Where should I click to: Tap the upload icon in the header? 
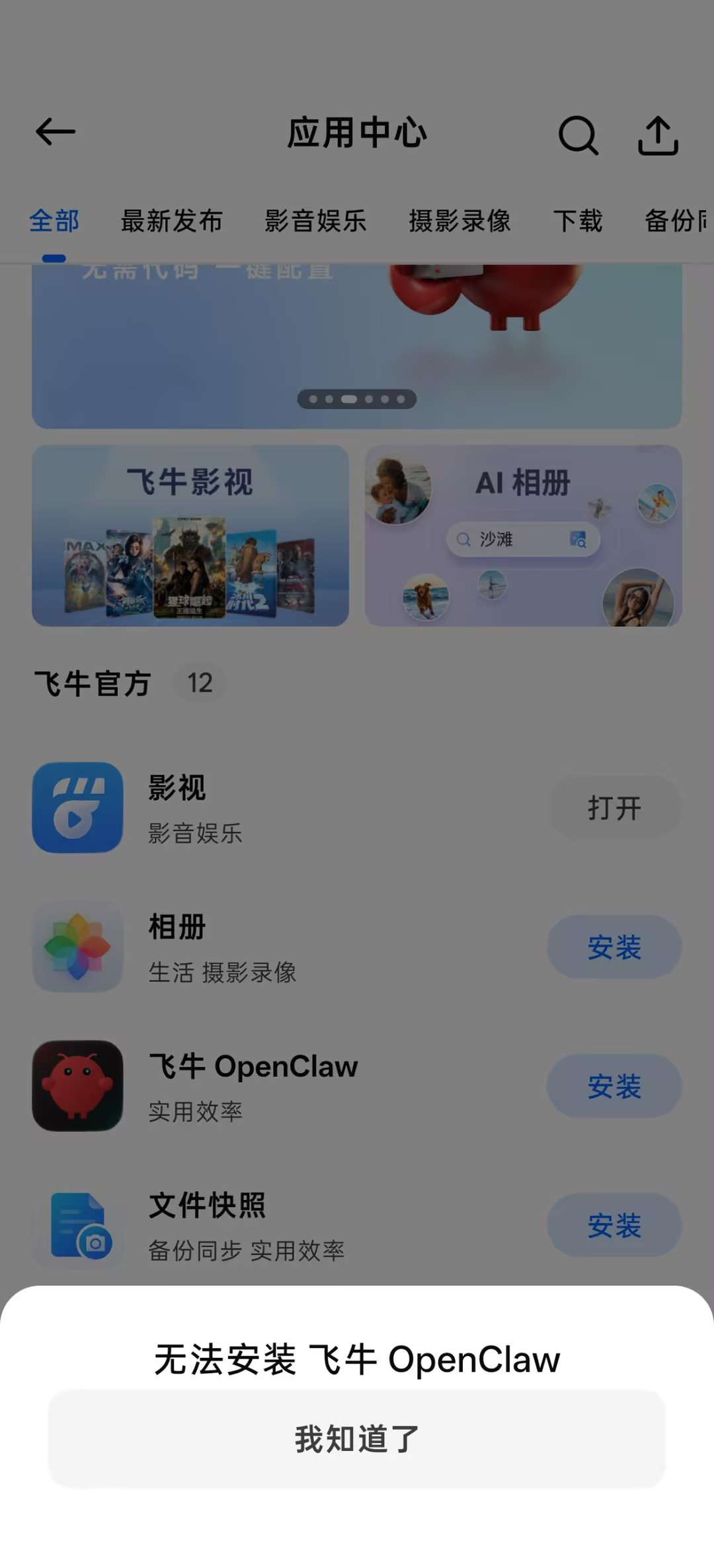point(658,135)
